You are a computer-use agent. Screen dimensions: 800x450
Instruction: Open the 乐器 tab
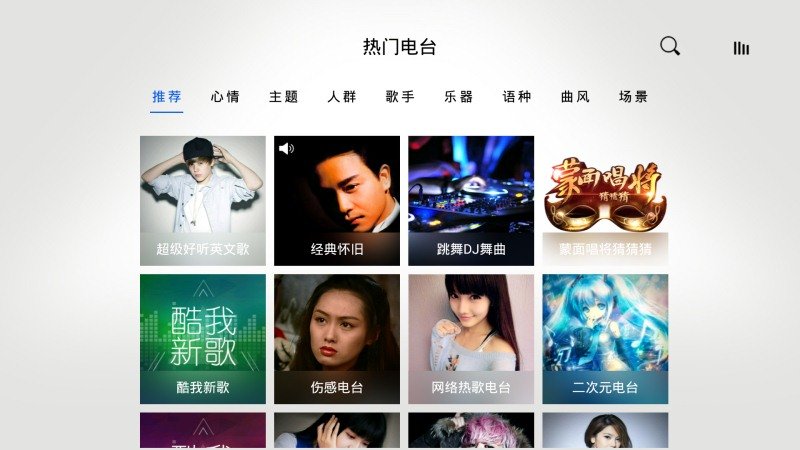click(459, 97)
